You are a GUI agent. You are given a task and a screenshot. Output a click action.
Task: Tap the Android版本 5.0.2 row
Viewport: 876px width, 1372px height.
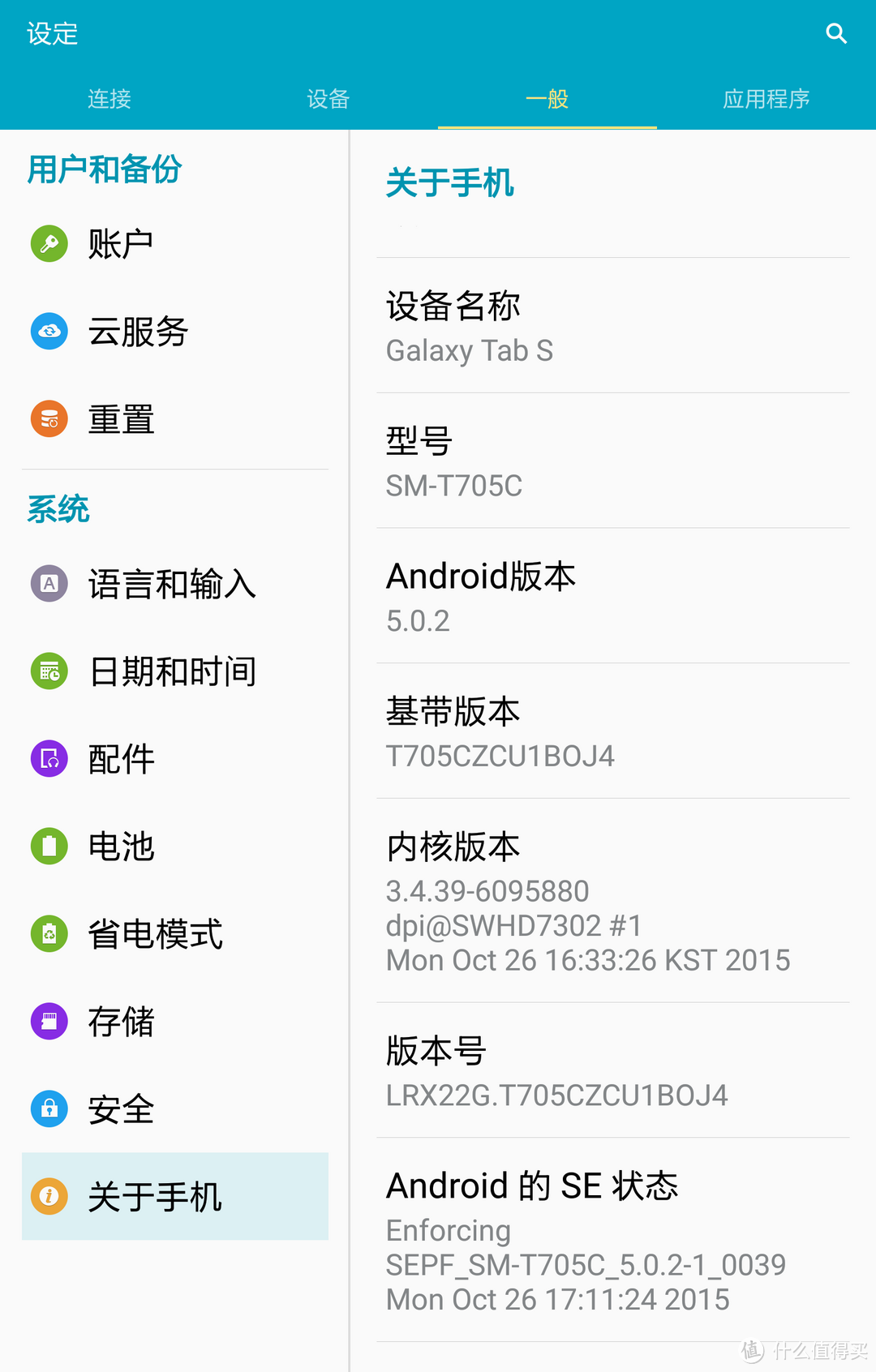(x=612, y=597)
